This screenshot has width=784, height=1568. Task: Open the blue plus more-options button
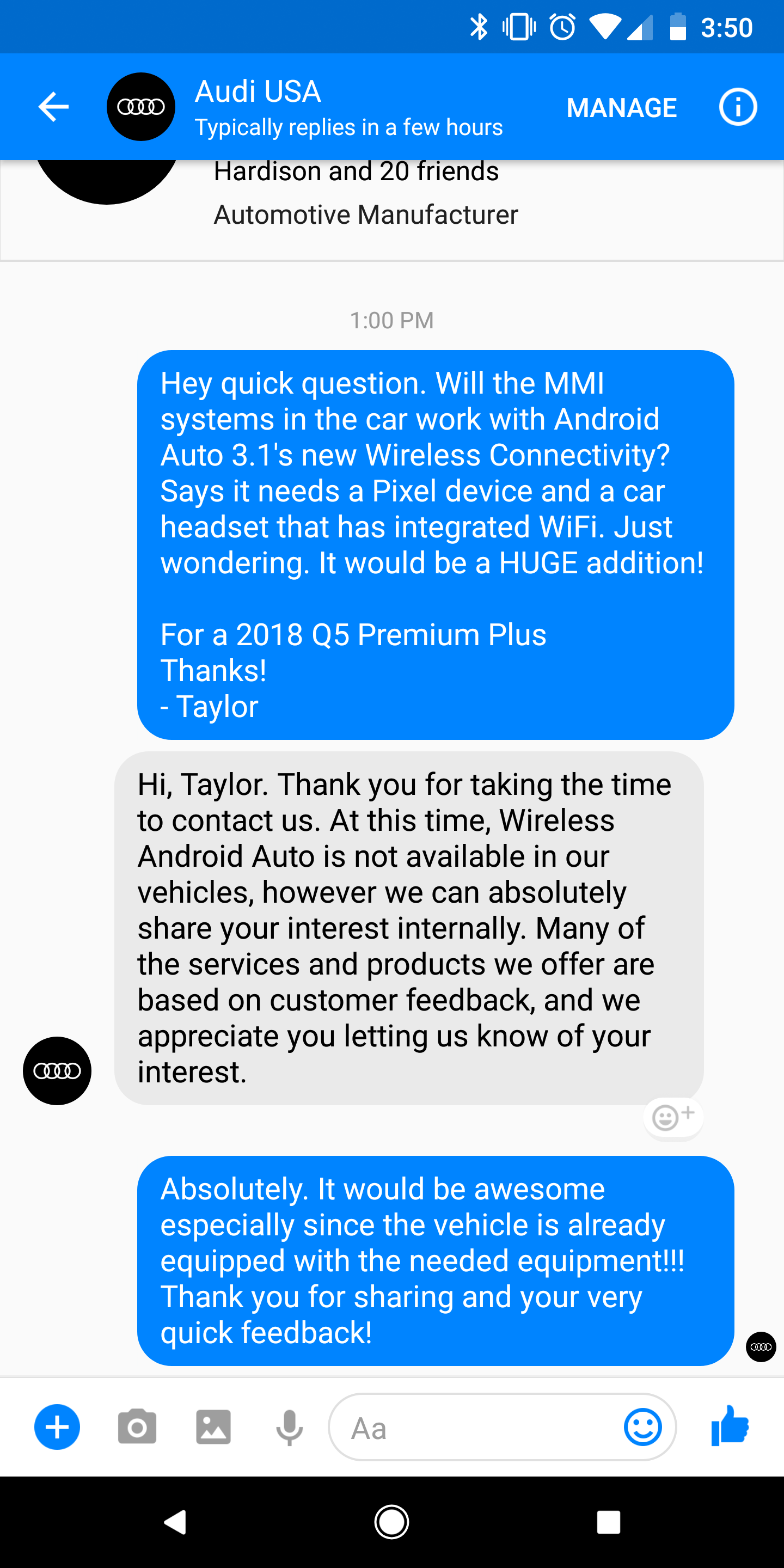(x=57, y=1427)
